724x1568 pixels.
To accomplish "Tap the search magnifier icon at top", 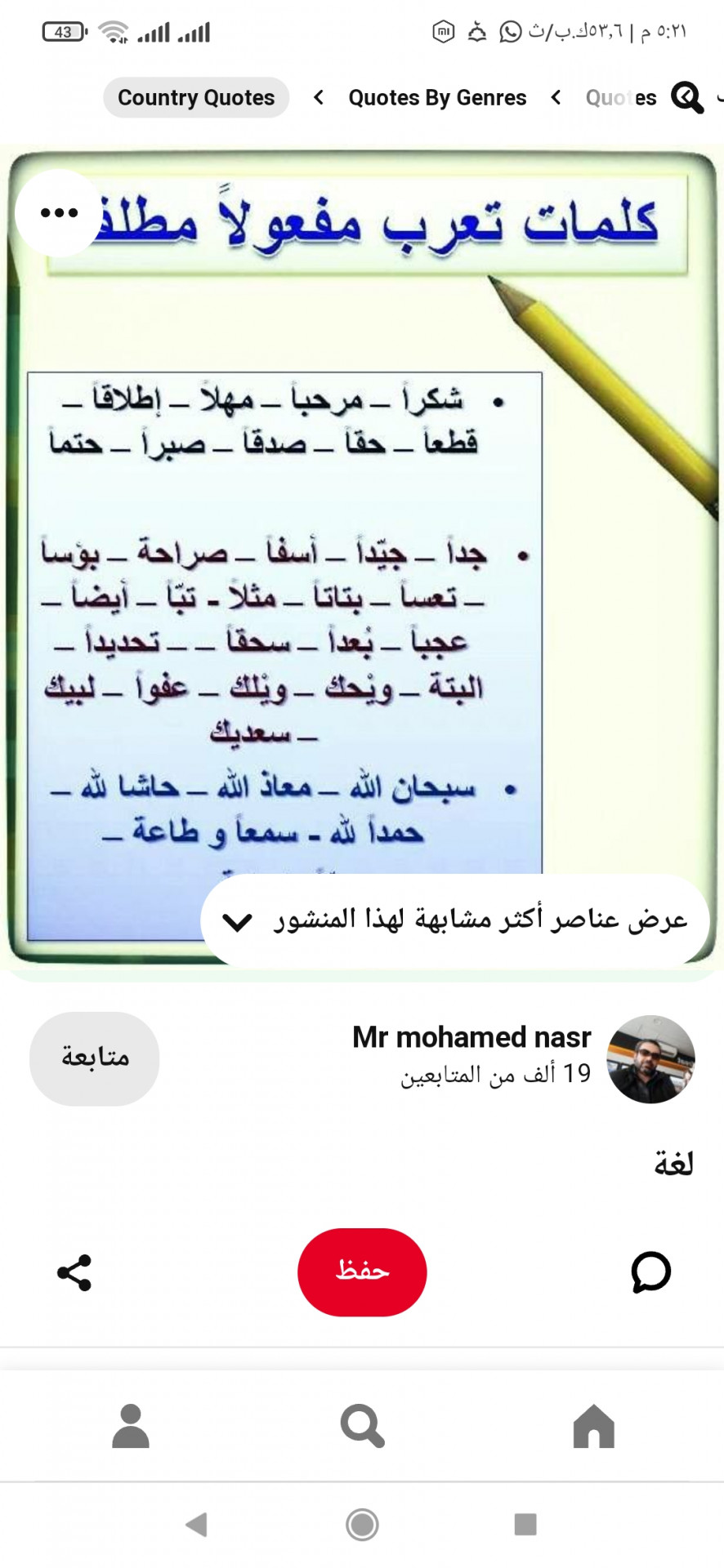I will (686, 98).
